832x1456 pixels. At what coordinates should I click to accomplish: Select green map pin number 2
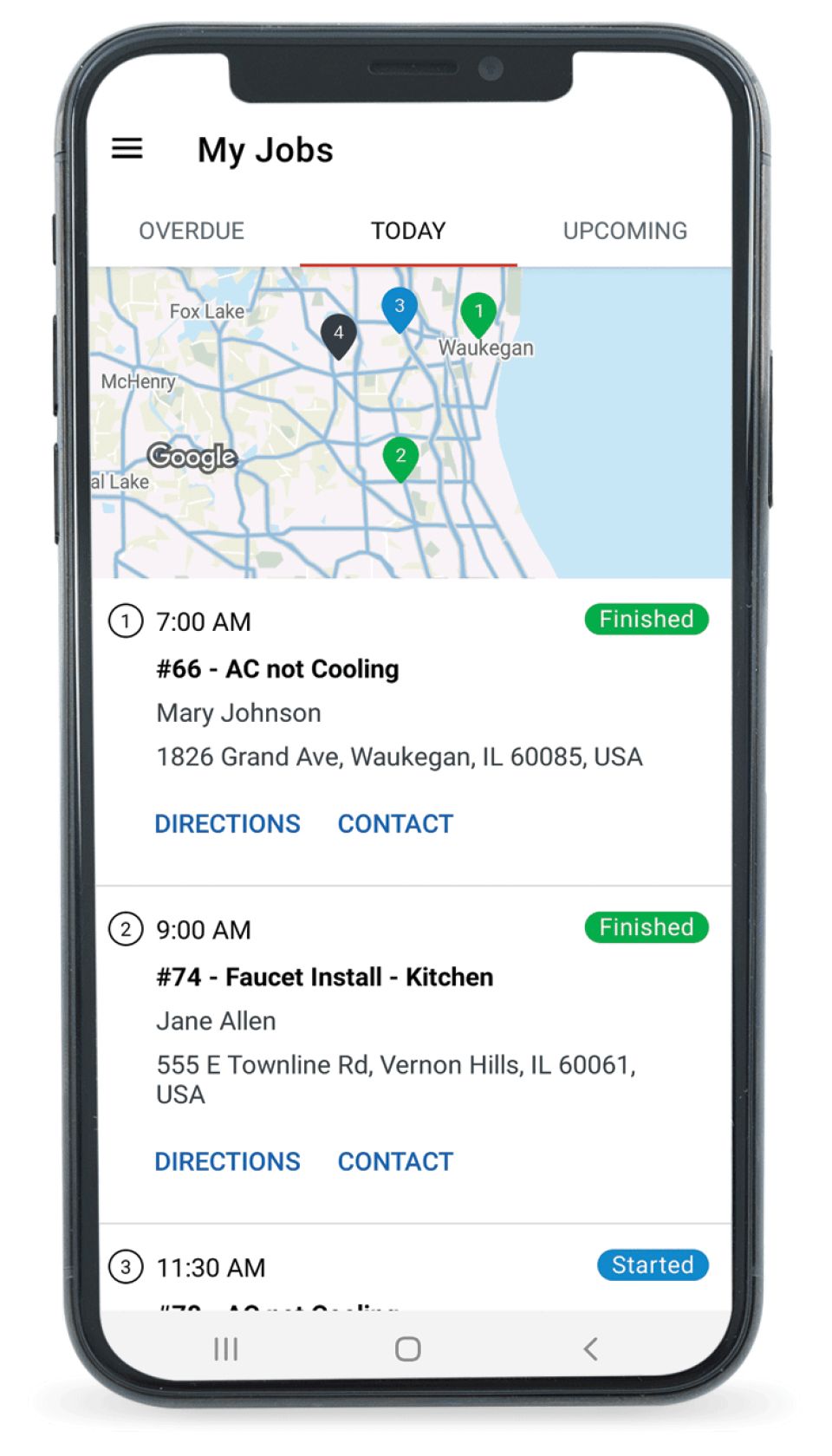[400, 458]
